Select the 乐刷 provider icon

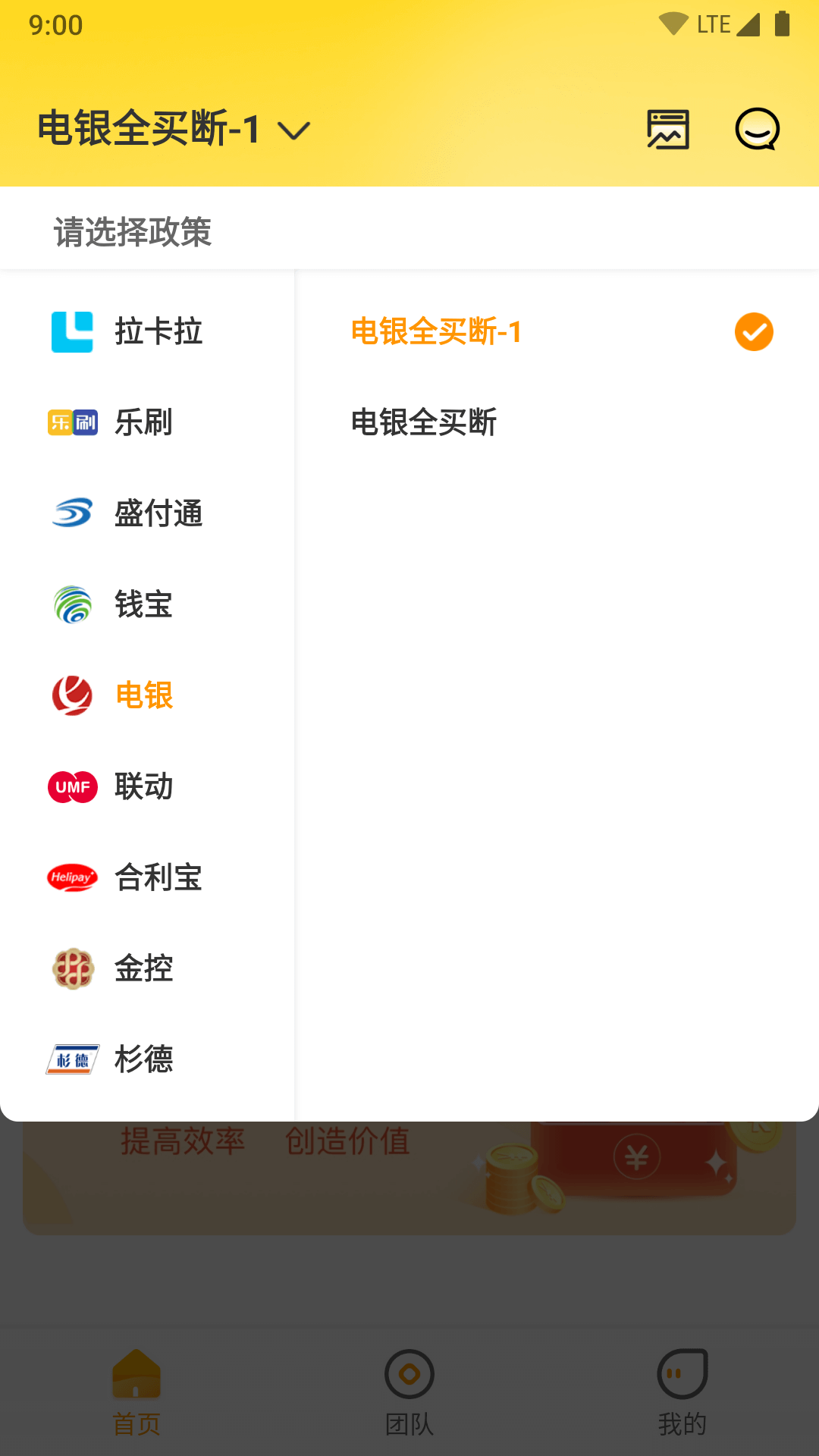72,423
